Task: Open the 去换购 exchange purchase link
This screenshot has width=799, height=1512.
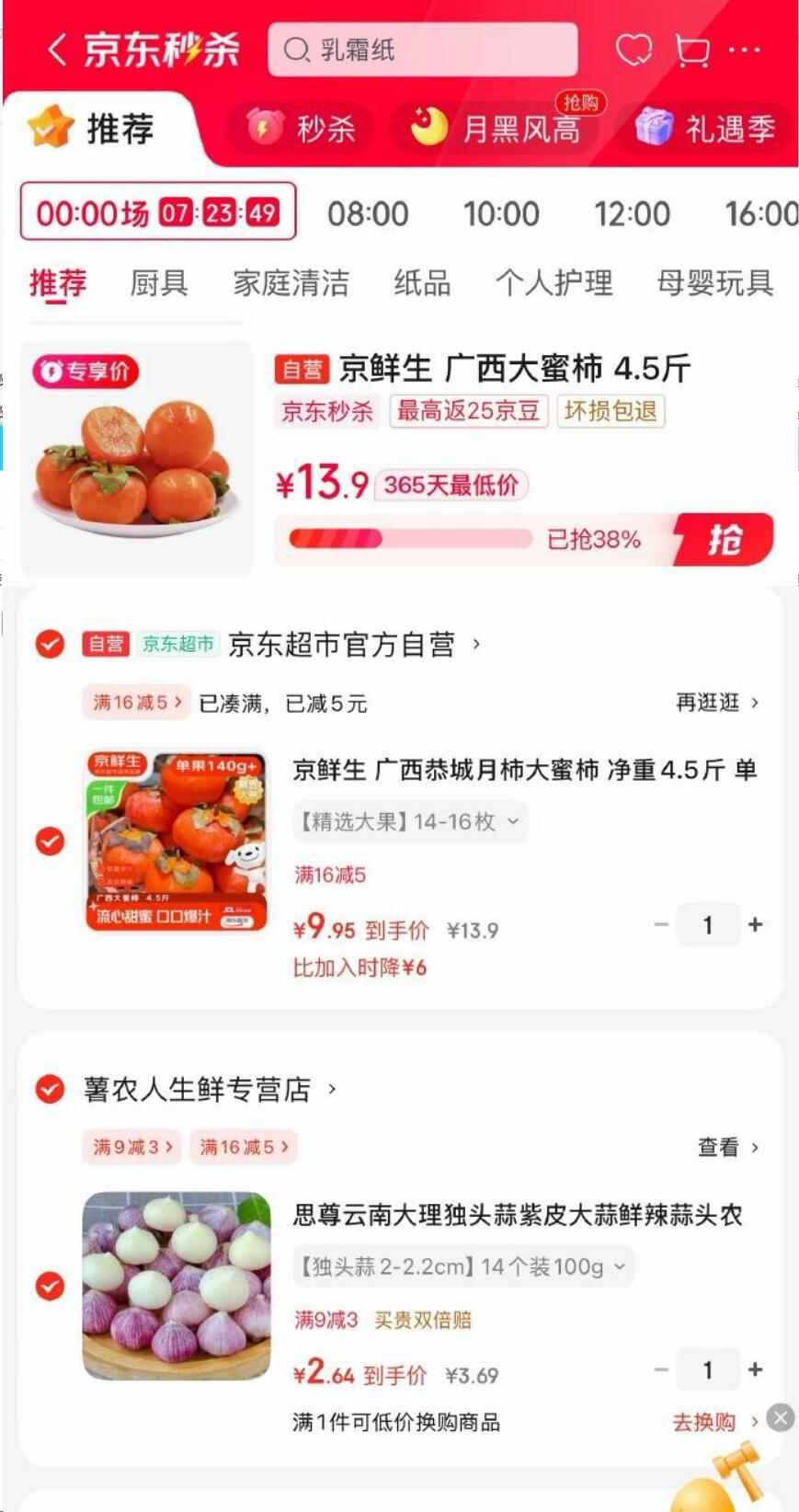Action: pyautogui.click(x=704, y=1422)
